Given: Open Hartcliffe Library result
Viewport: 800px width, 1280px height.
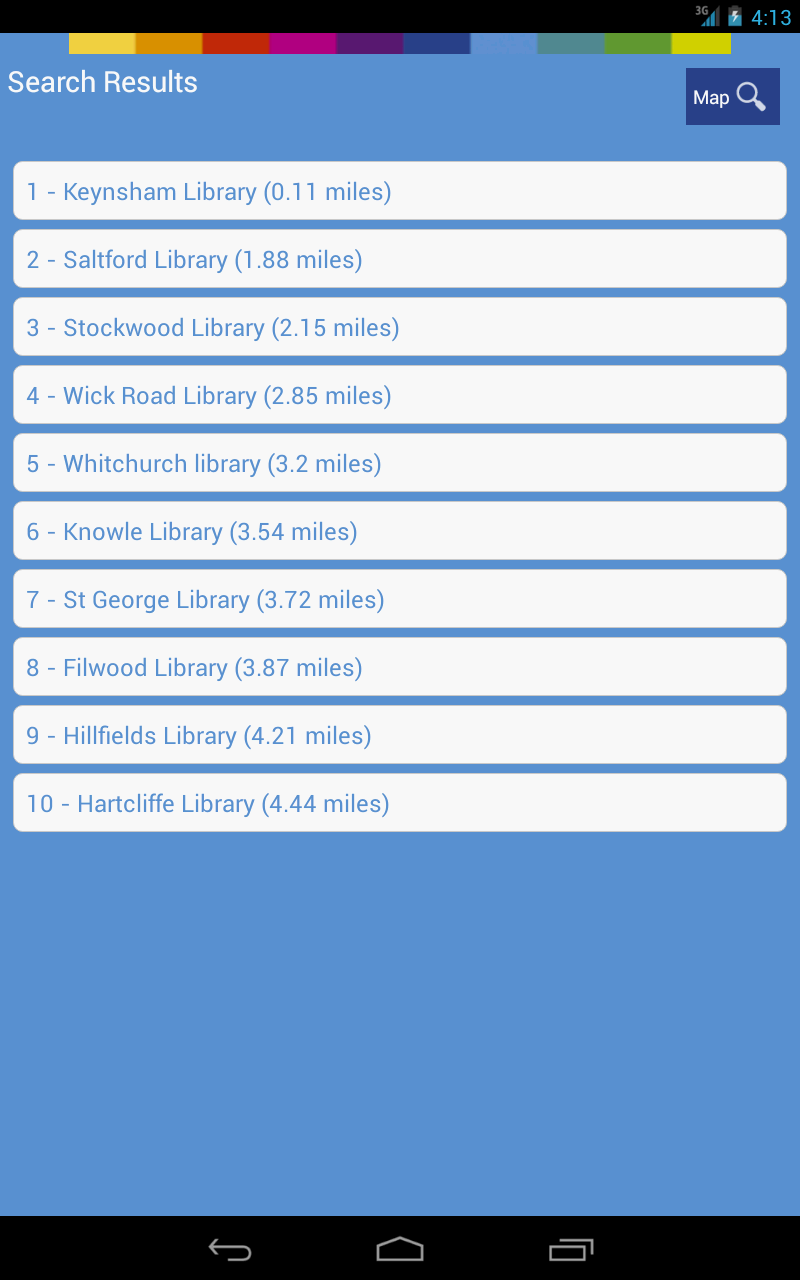Looking at the screenshot, I should pyautogui.click(x=400, y=802).
